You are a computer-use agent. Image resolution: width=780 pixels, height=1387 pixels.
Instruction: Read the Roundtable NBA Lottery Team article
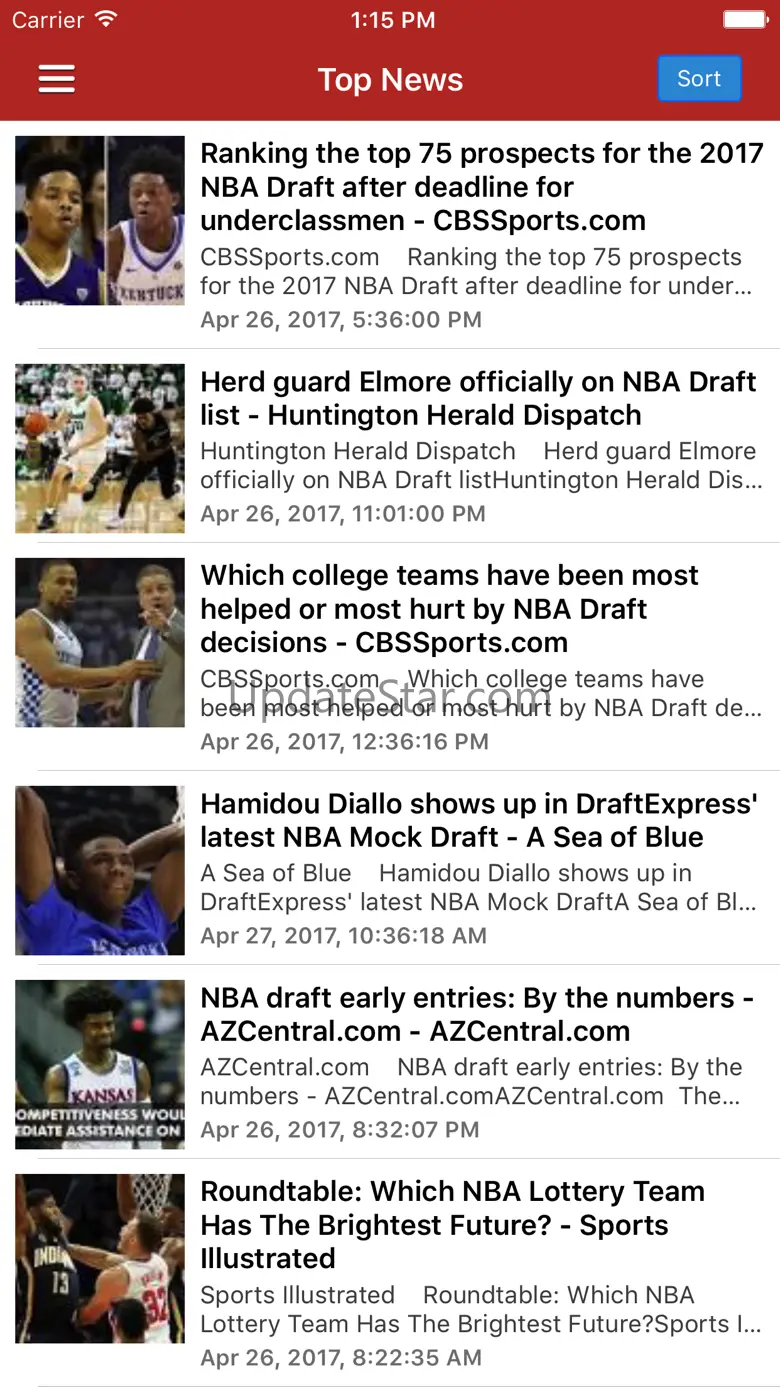point(452,1224)
